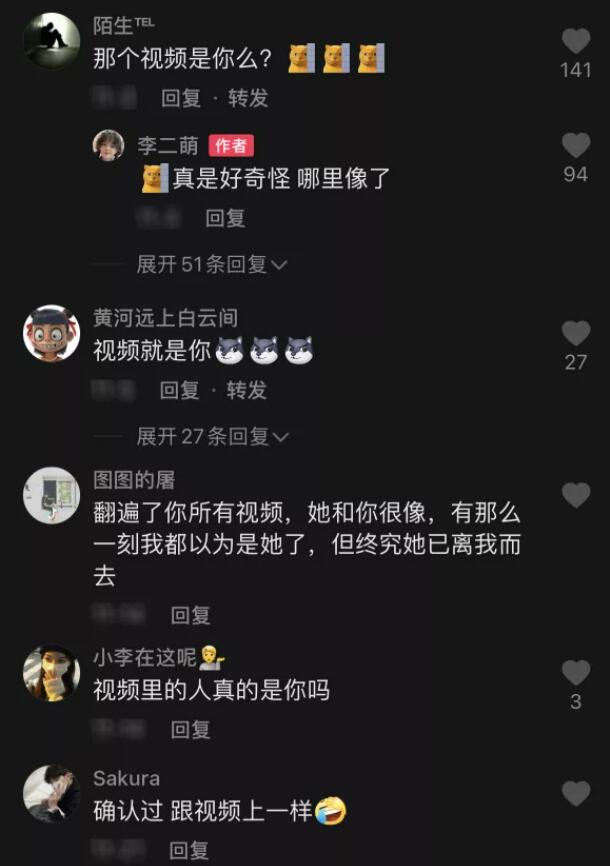Like 小李在这呢's comment

[576, 672]
